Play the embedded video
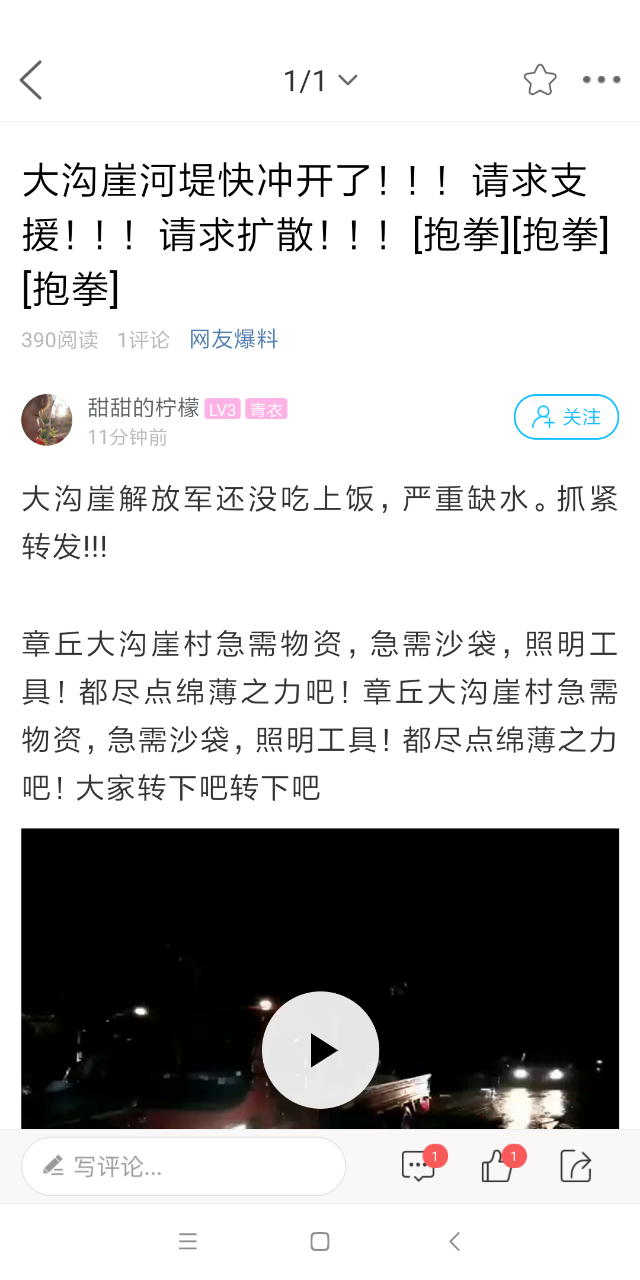The width and height of the screenshot is (640, 1280). pos(320,1050)
